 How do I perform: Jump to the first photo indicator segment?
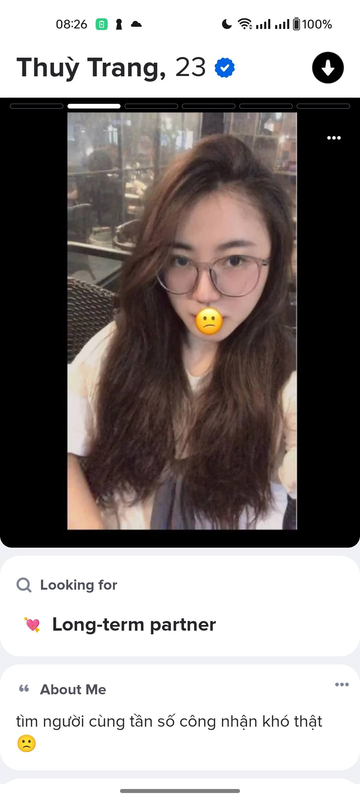(37, 106)
